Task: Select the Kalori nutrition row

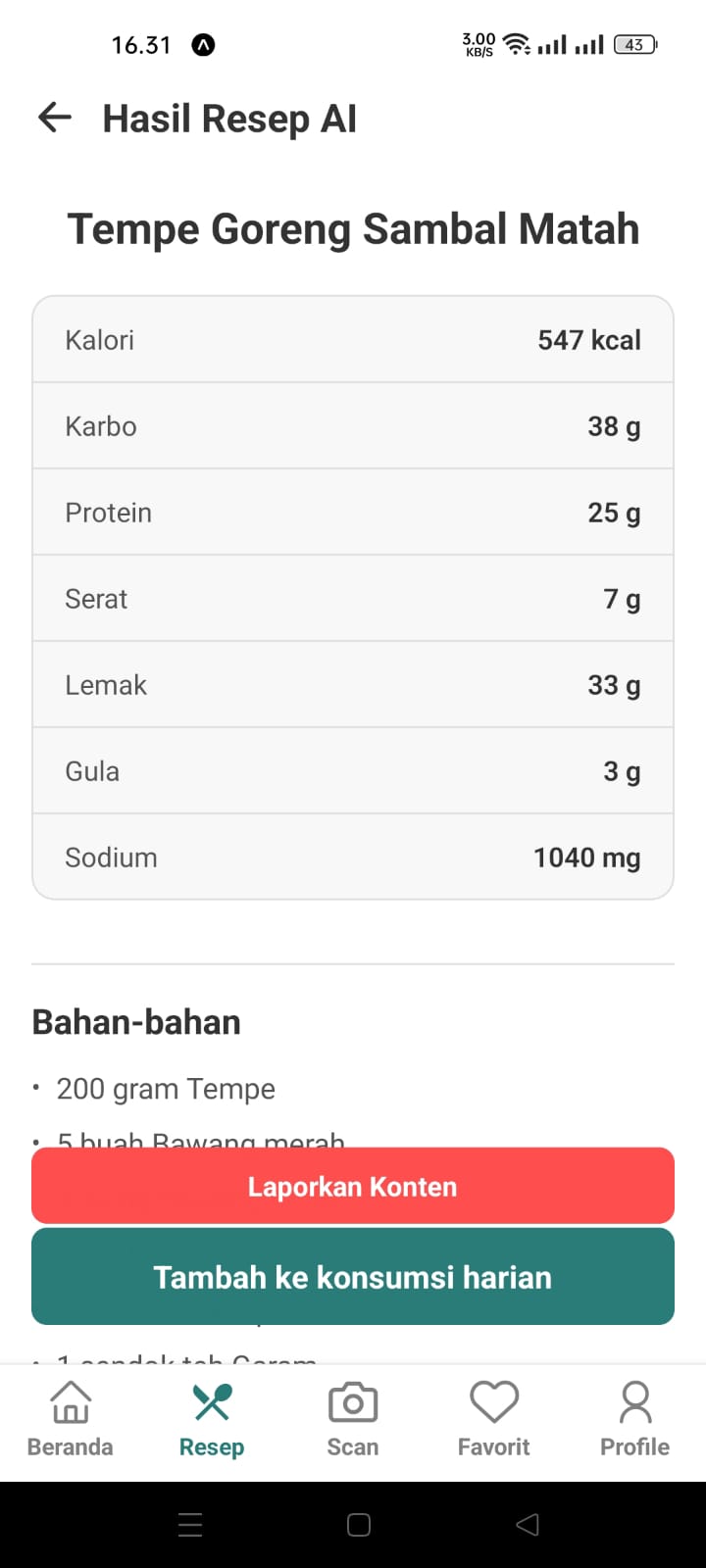Action: [x=352, y=339]
